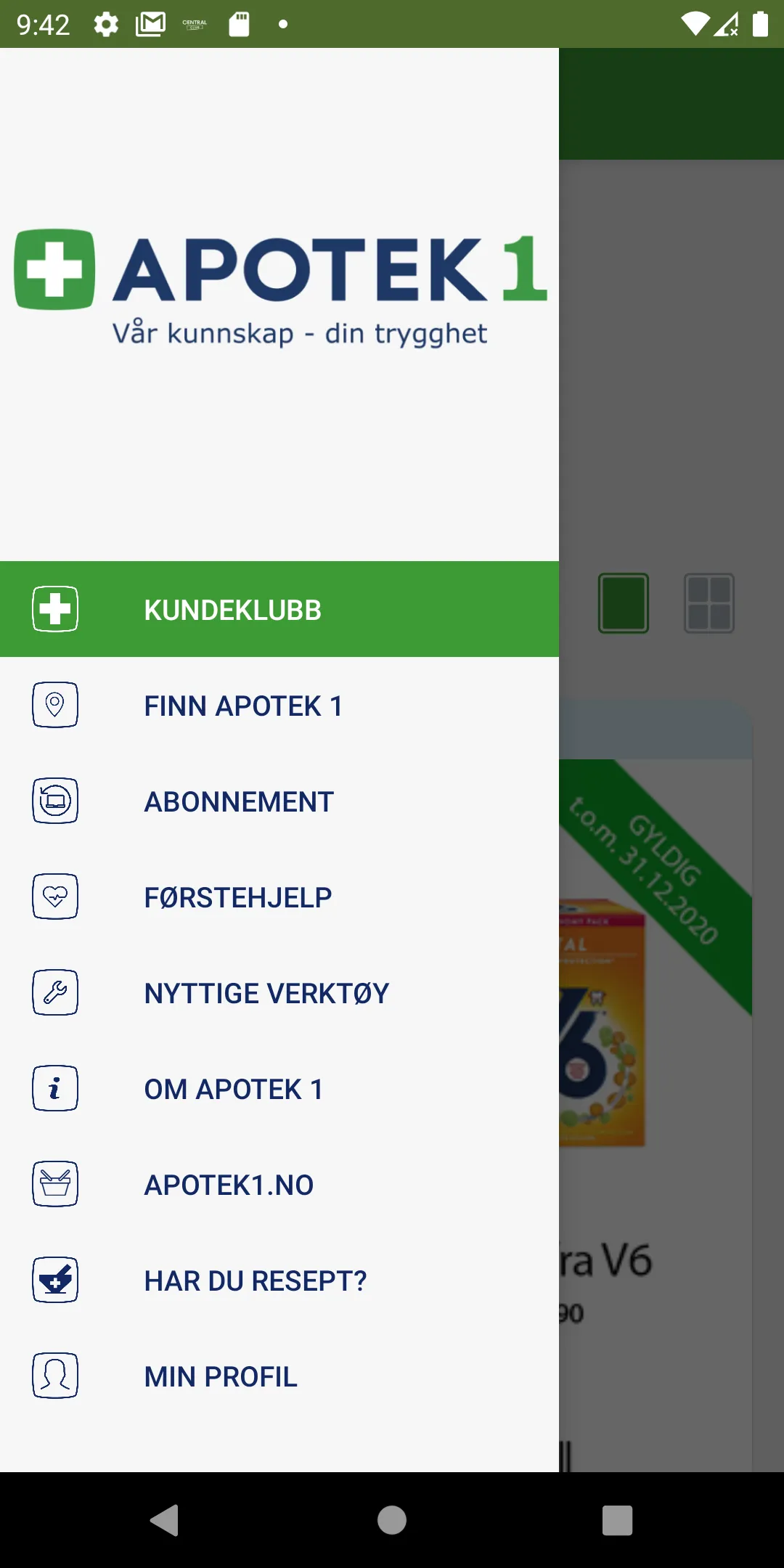Tap the Android back button
Viewport: 784px width, 1568px height.
tap(166, 1520)
